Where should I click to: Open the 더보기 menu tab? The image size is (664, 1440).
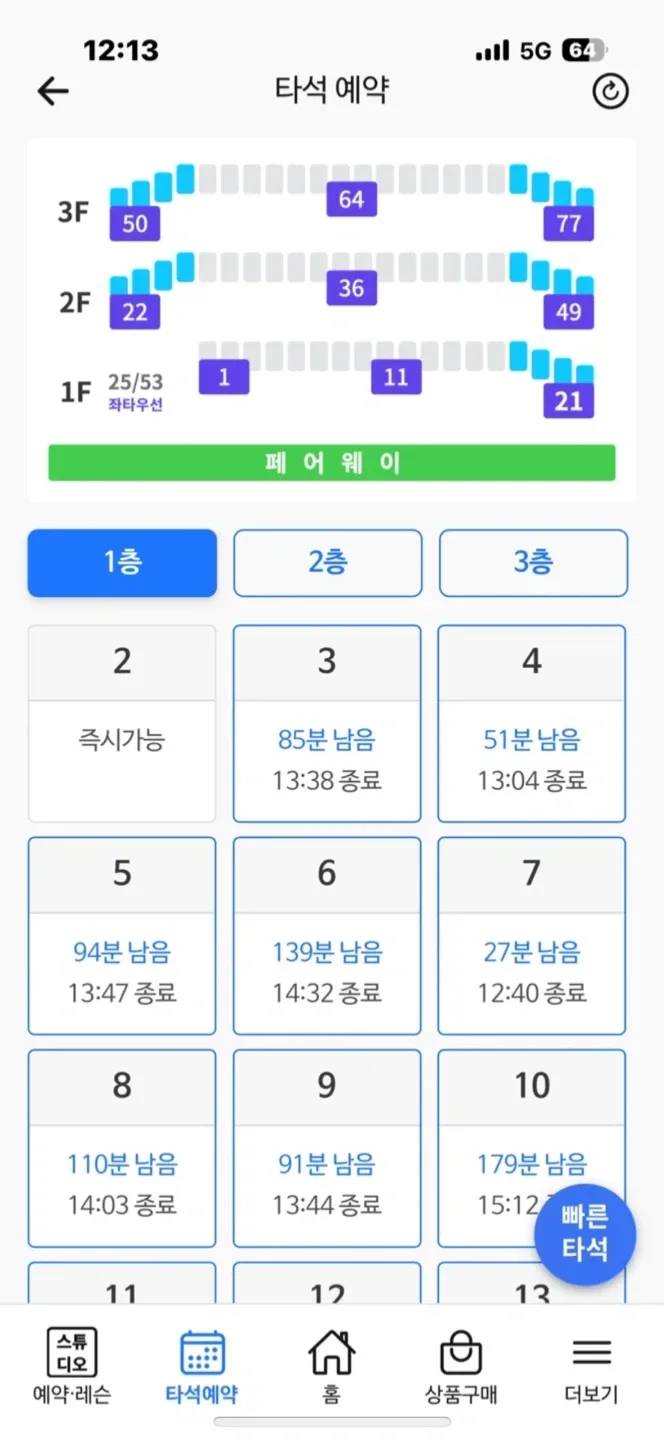coord(591,1367)
